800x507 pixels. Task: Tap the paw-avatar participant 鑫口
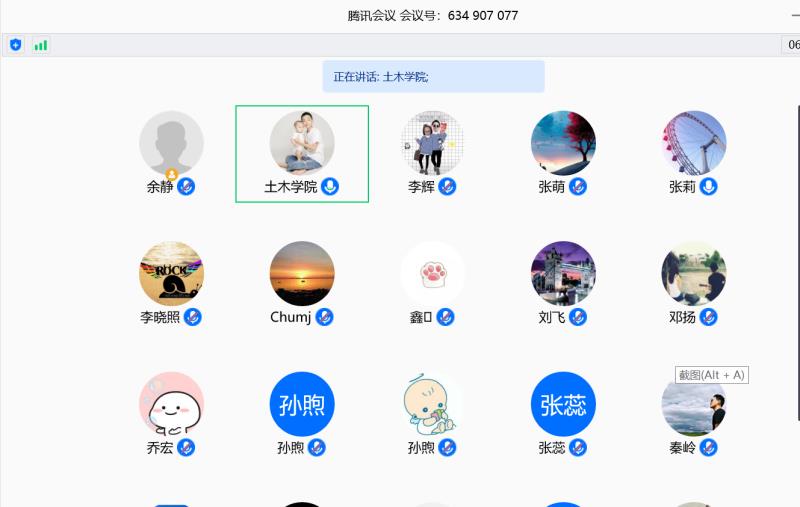pos(432,273)
